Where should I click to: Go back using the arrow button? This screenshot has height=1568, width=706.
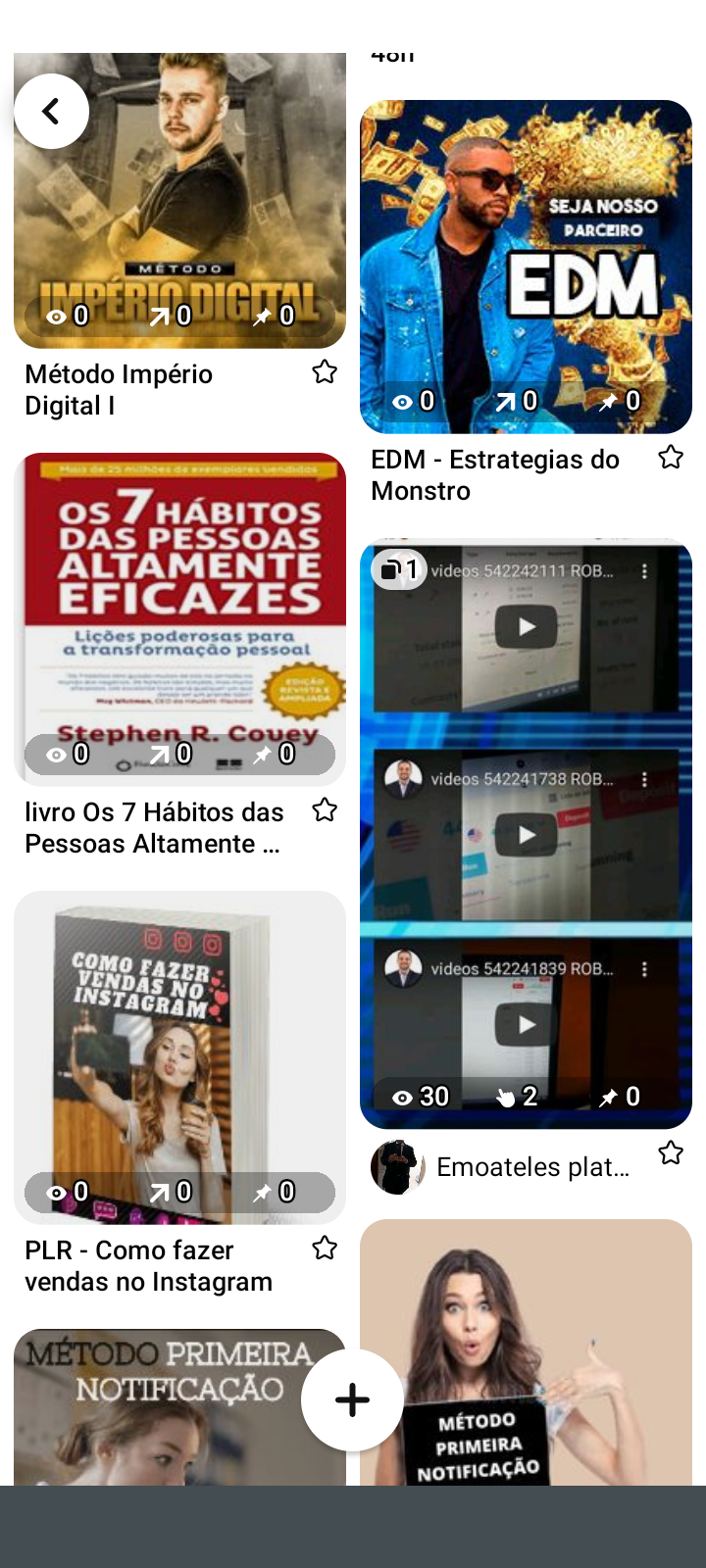point(51,112)
